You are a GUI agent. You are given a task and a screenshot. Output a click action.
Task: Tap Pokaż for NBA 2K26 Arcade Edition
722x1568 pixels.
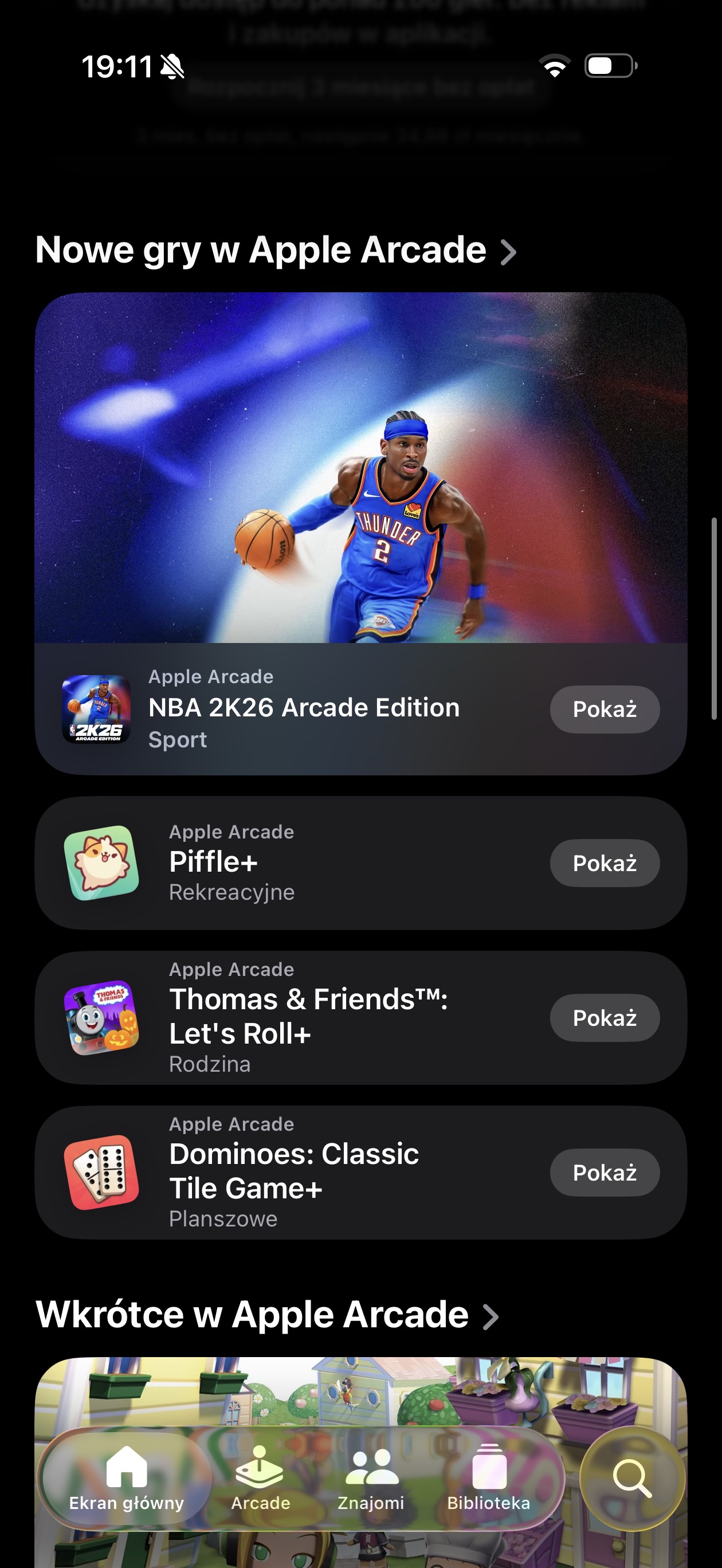(x=605, y=709)
